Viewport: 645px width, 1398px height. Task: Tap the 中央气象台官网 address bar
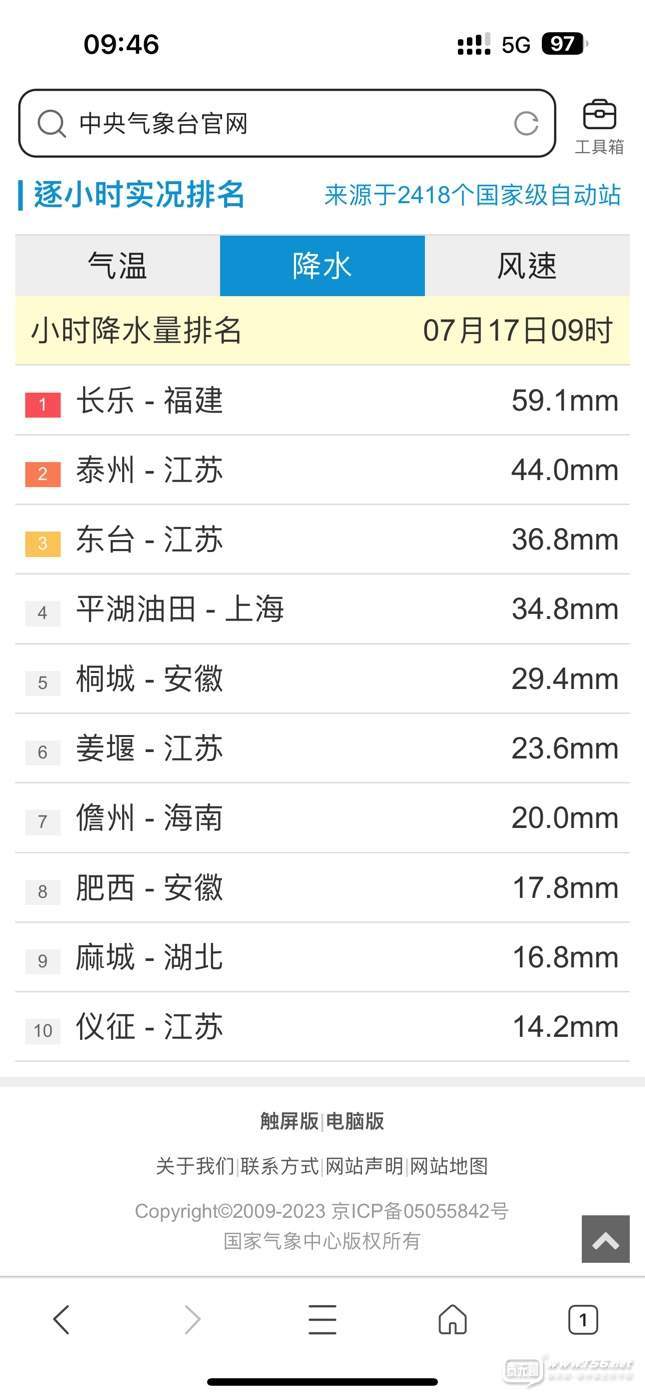tap(270, 124)
